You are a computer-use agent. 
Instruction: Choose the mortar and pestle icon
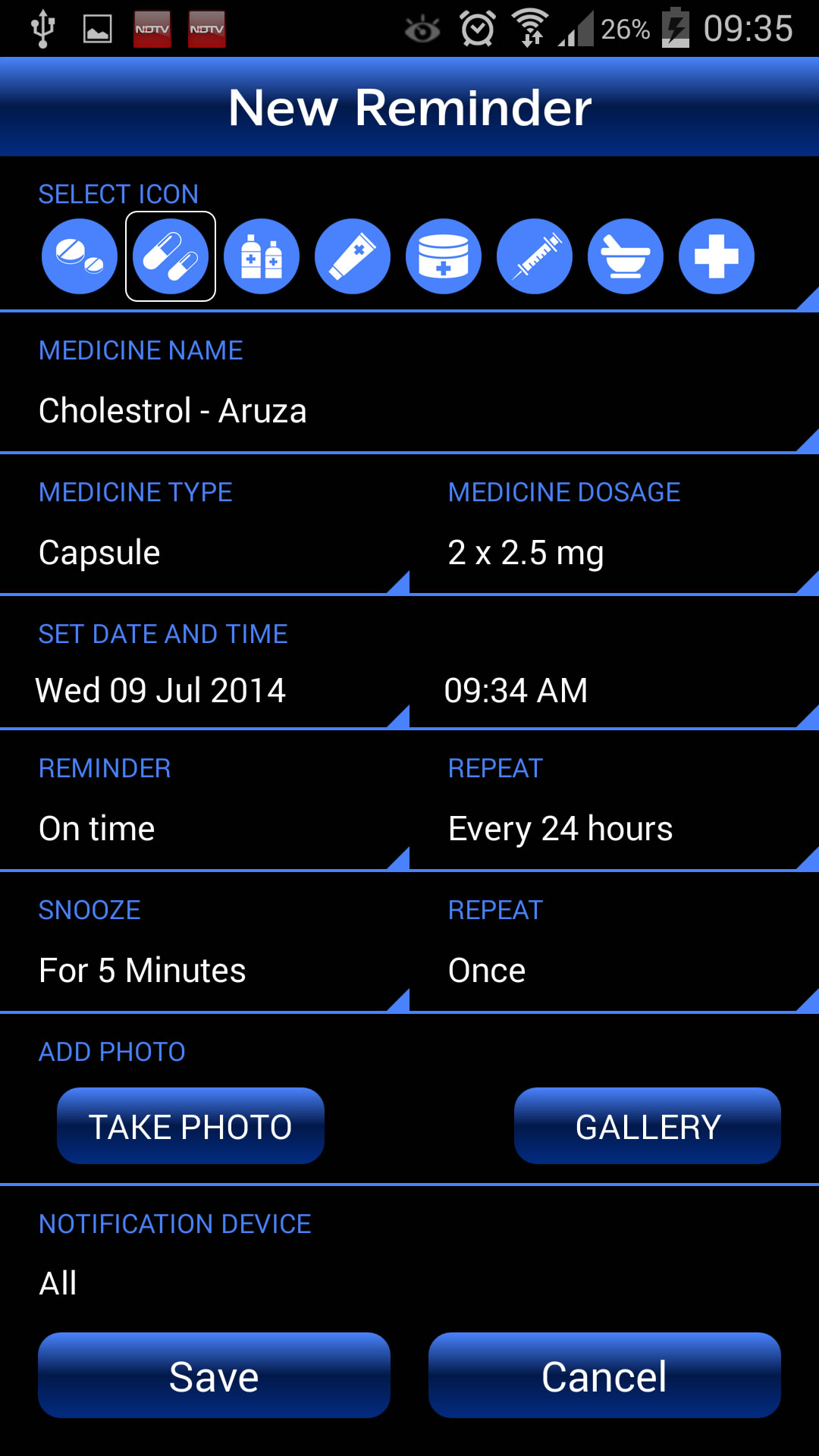[626, 256]
